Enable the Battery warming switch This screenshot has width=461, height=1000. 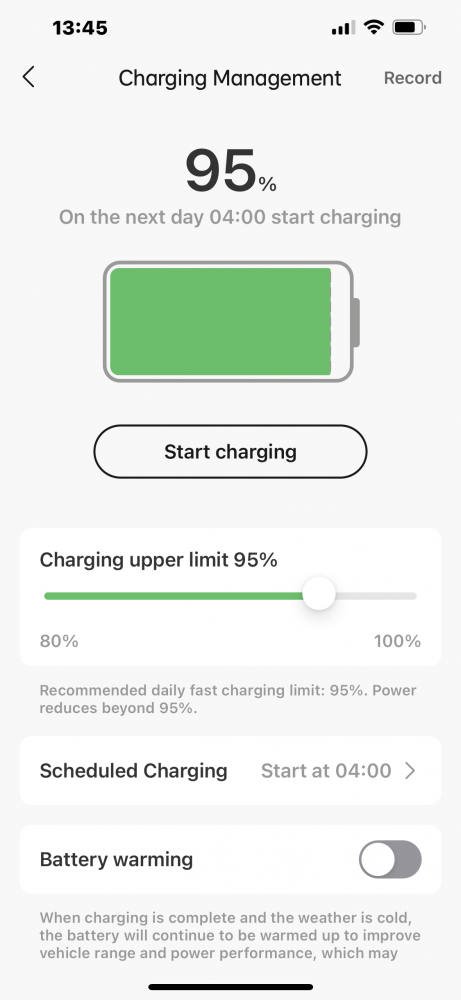[390, 859]
